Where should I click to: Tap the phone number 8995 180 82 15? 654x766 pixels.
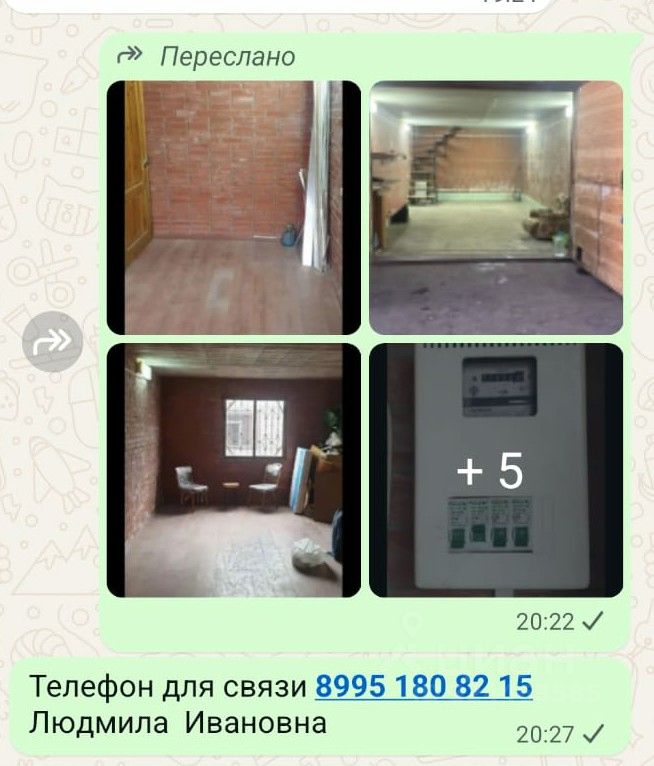coord(424,687)
